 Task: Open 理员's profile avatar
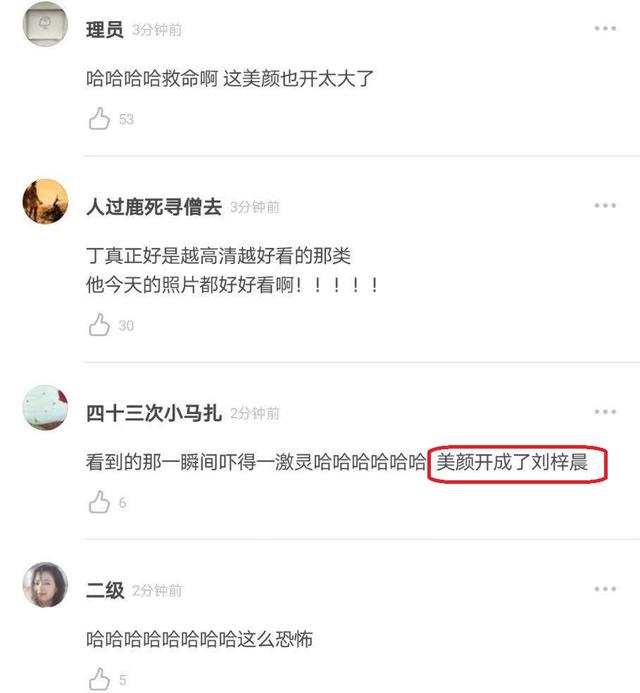(x=45, y=24)
